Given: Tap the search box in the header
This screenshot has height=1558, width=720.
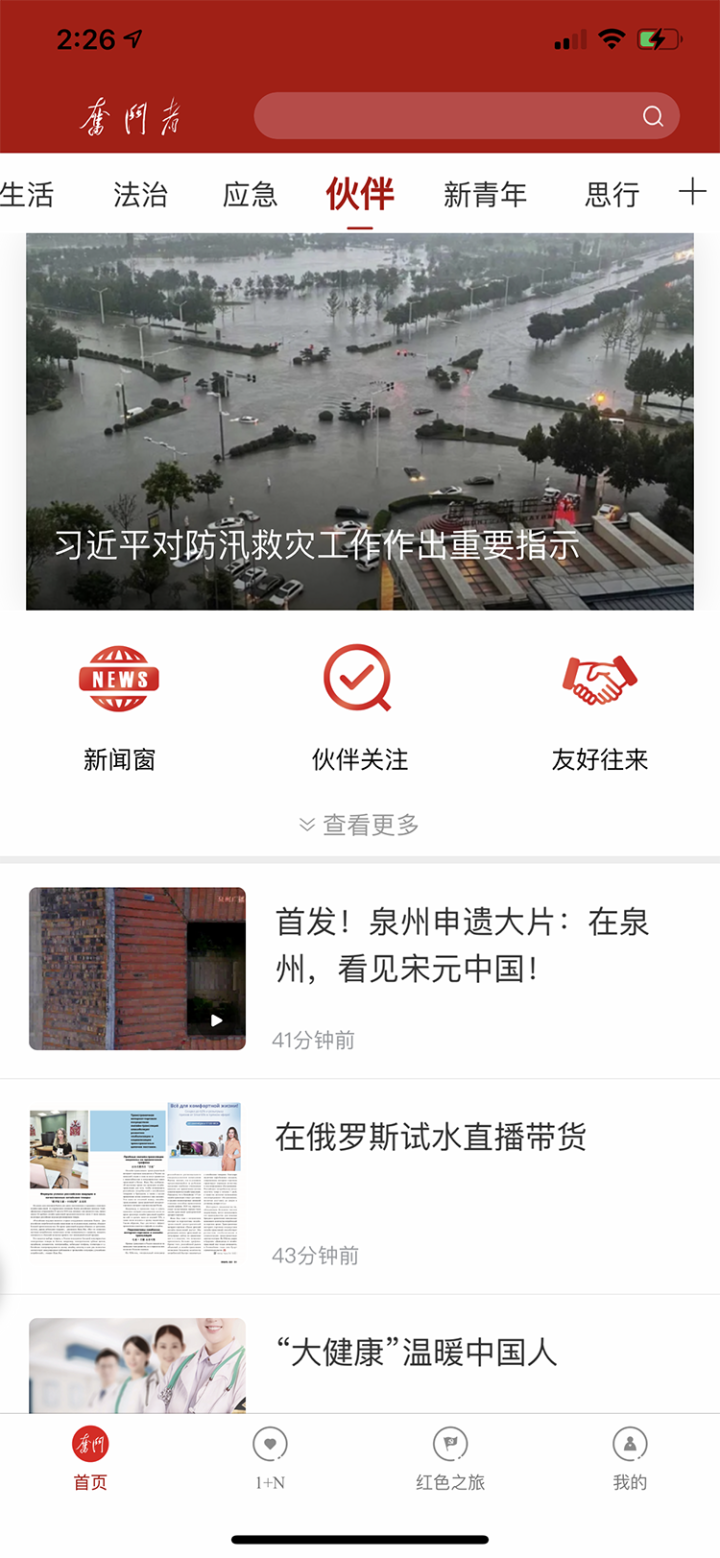Looking at the screenshot, I should pos(466,116).
